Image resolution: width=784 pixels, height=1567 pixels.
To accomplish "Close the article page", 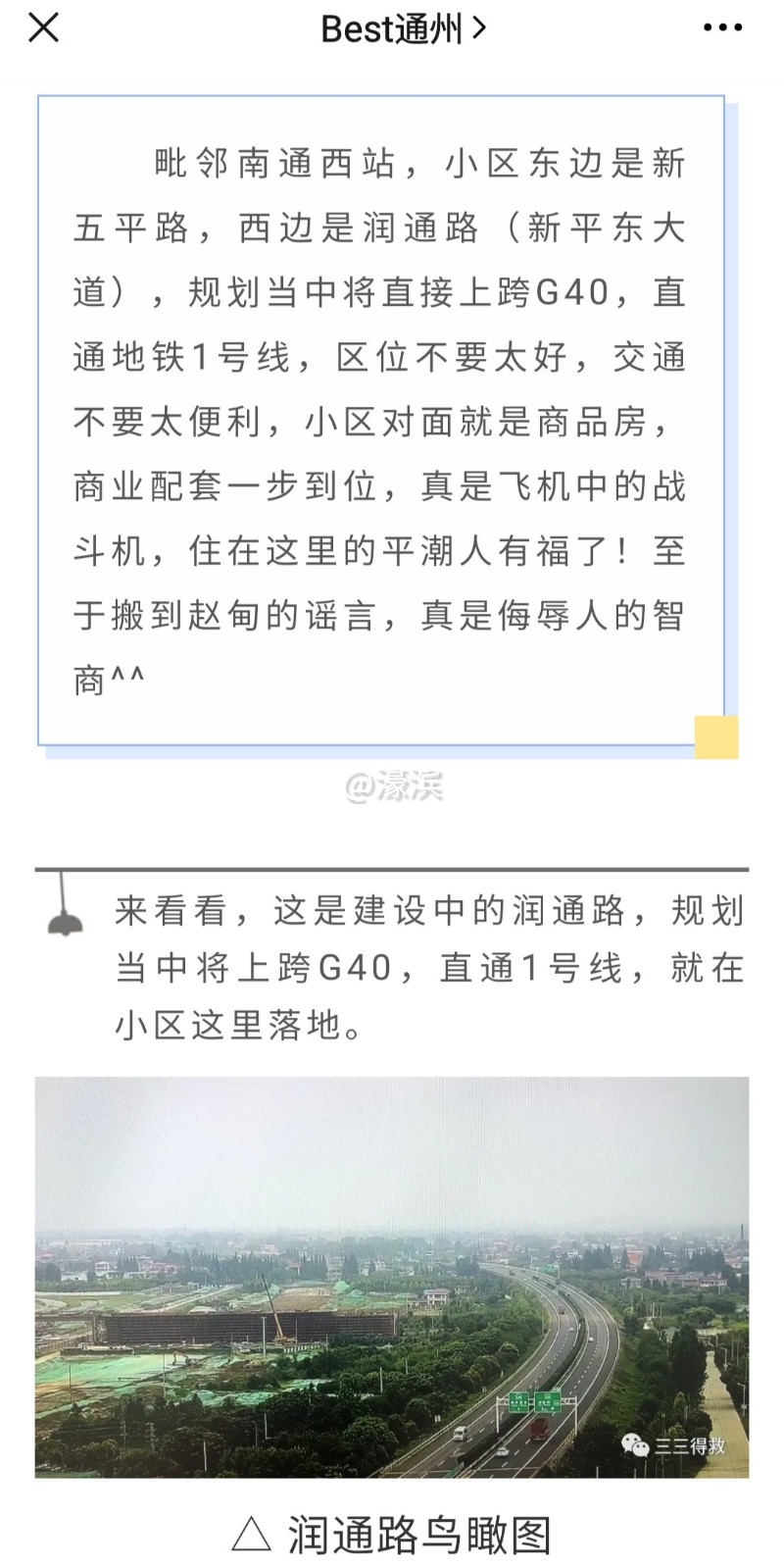I will (44, 28).
